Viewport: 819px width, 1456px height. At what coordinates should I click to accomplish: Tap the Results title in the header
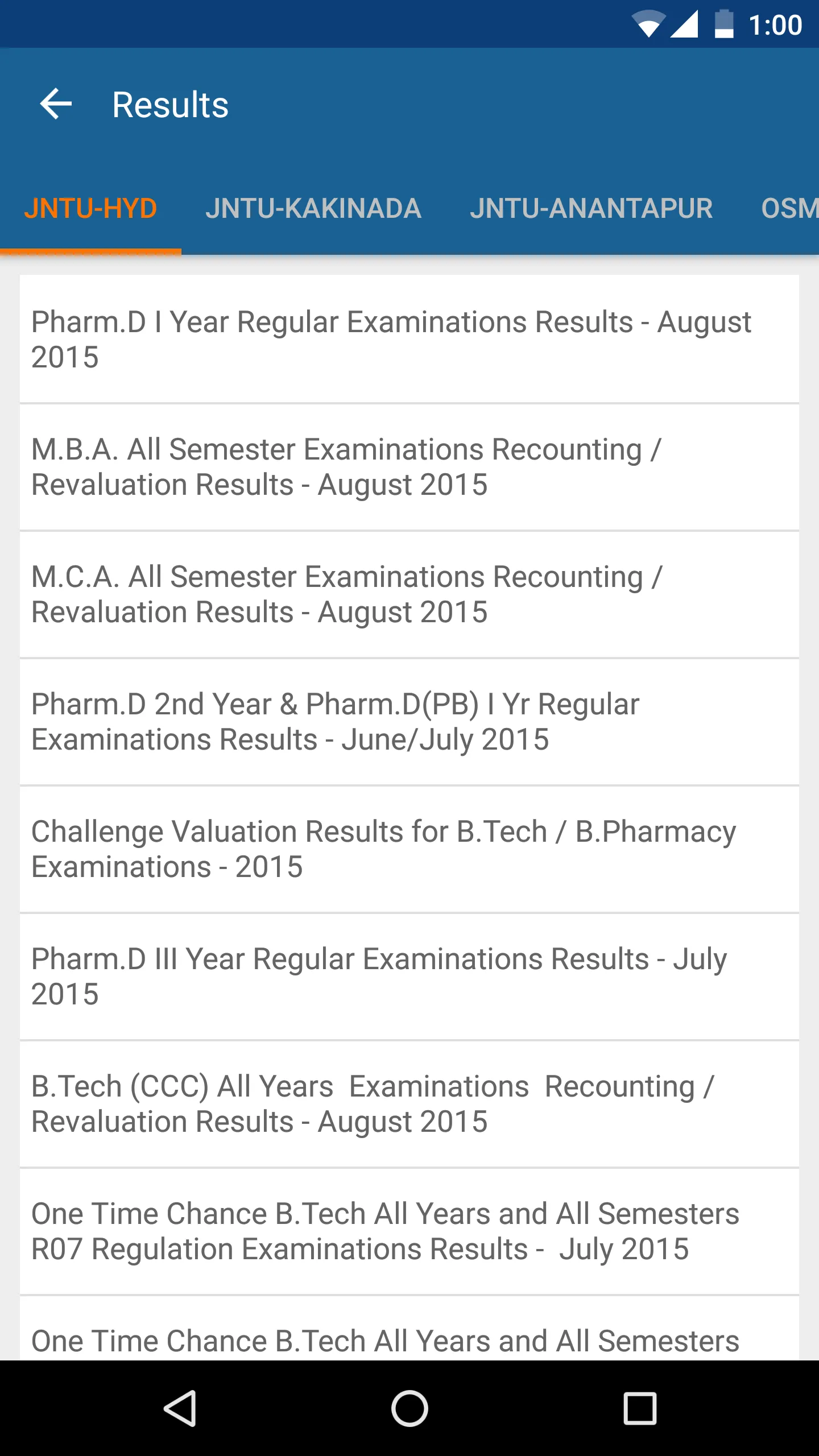pyautogui.click(x=169, y=103)
